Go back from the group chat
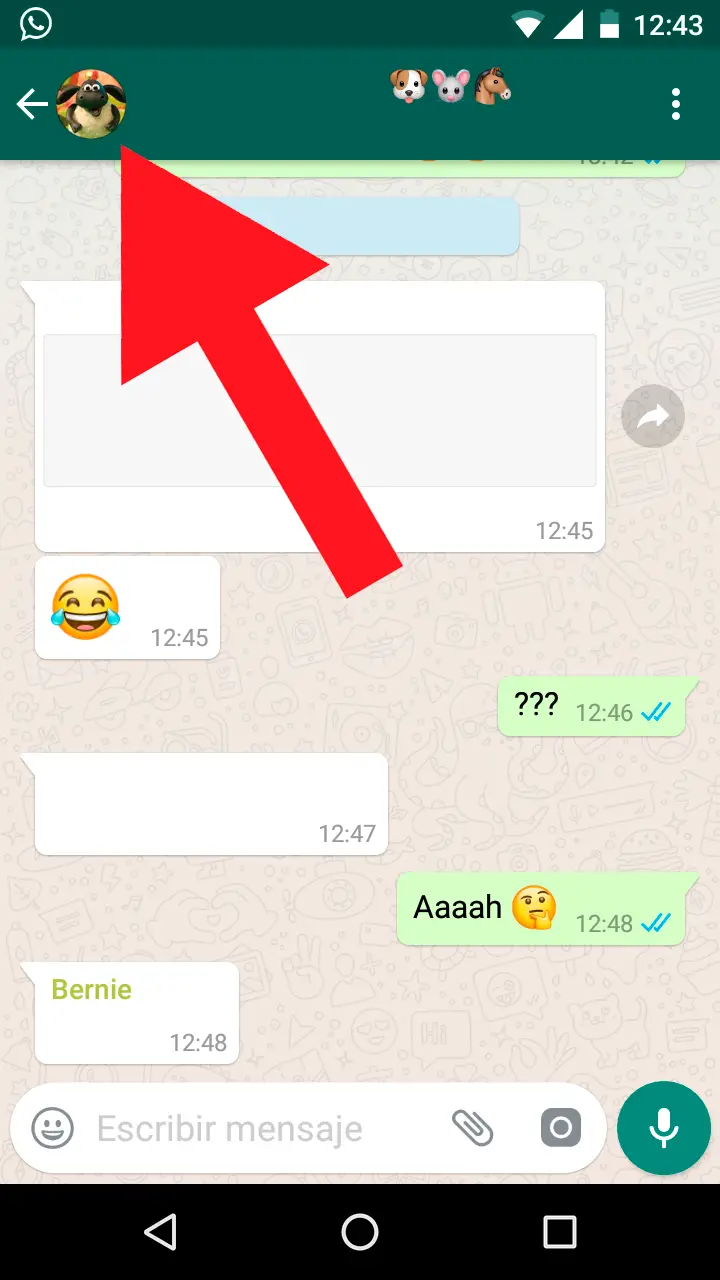Viewport: 720px width, 1280px height. pyautogui.click(x=31, y=104)
